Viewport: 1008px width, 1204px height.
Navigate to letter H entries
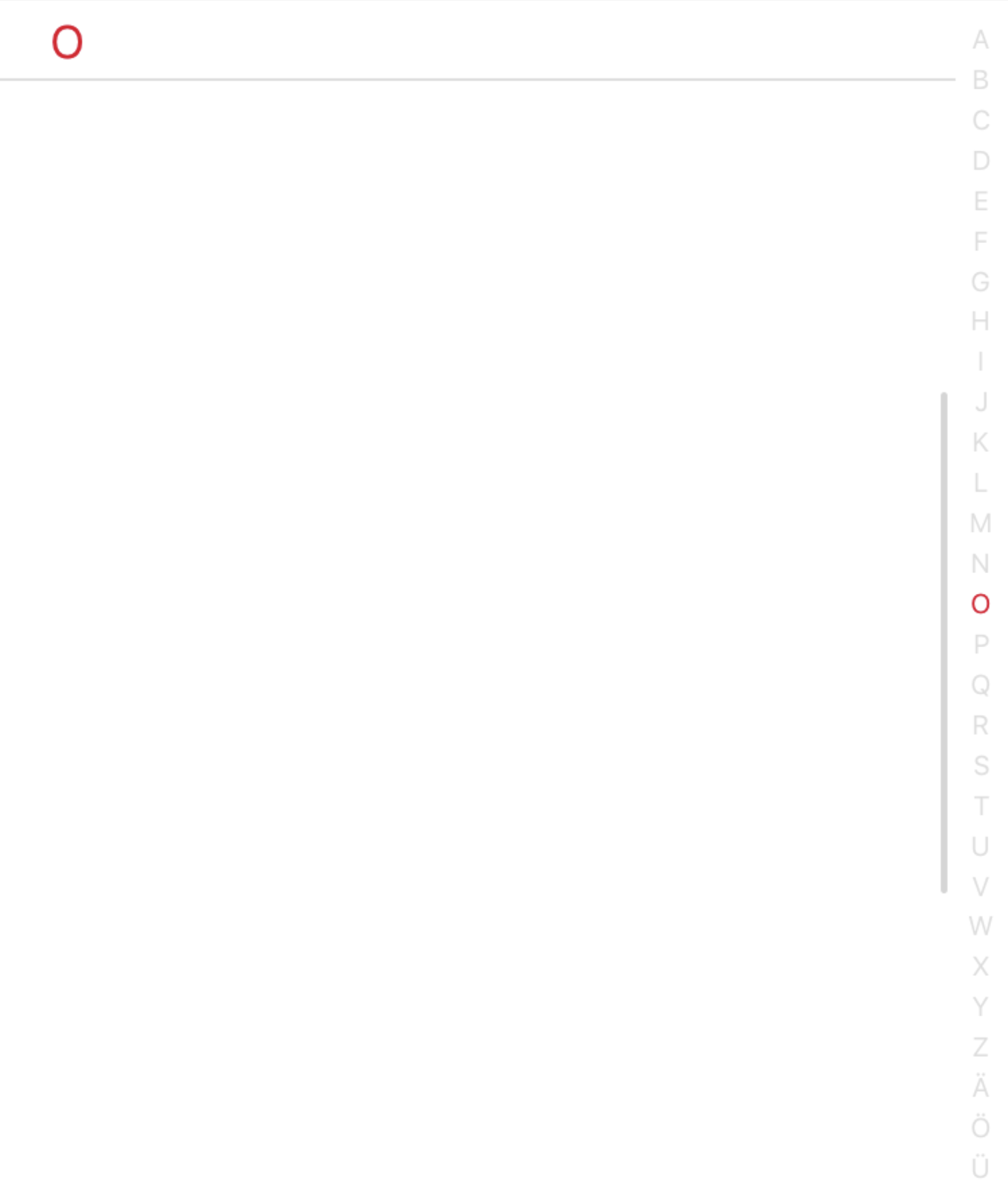click(x=980, y=319)
